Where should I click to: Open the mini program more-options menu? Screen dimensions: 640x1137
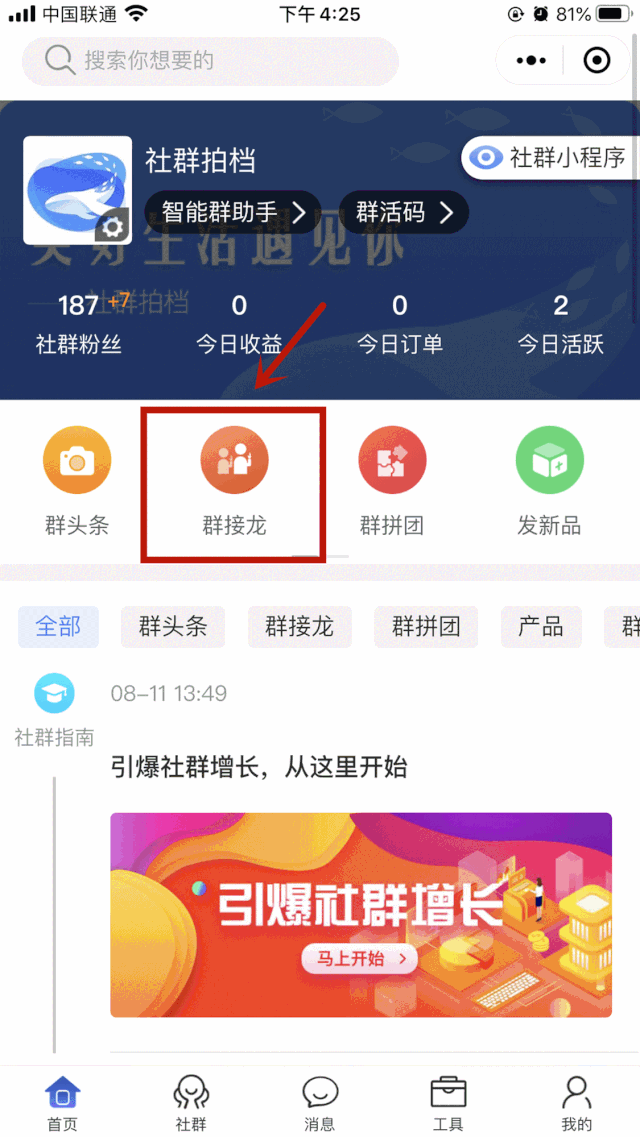click(x=531, y=61)
